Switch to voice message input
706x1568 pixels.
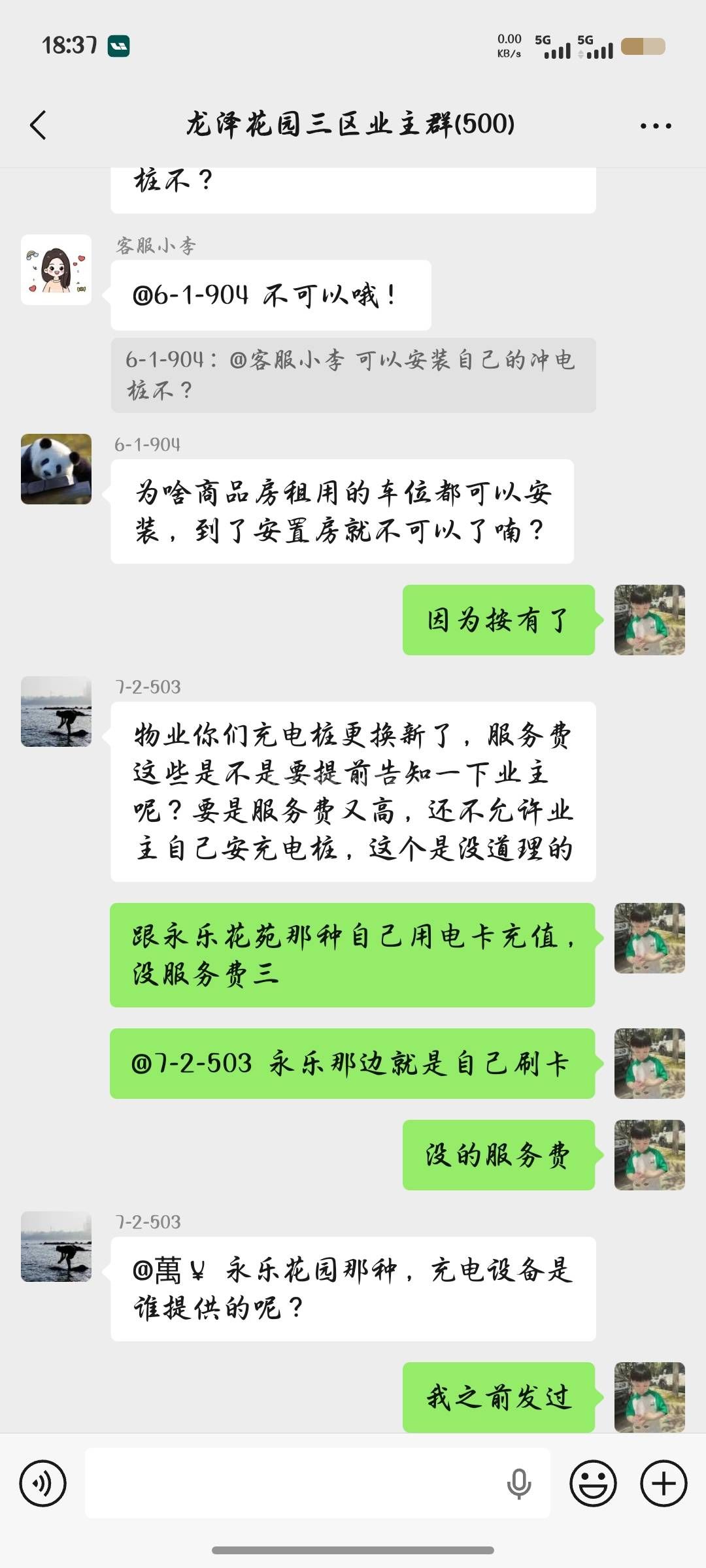43,1483
